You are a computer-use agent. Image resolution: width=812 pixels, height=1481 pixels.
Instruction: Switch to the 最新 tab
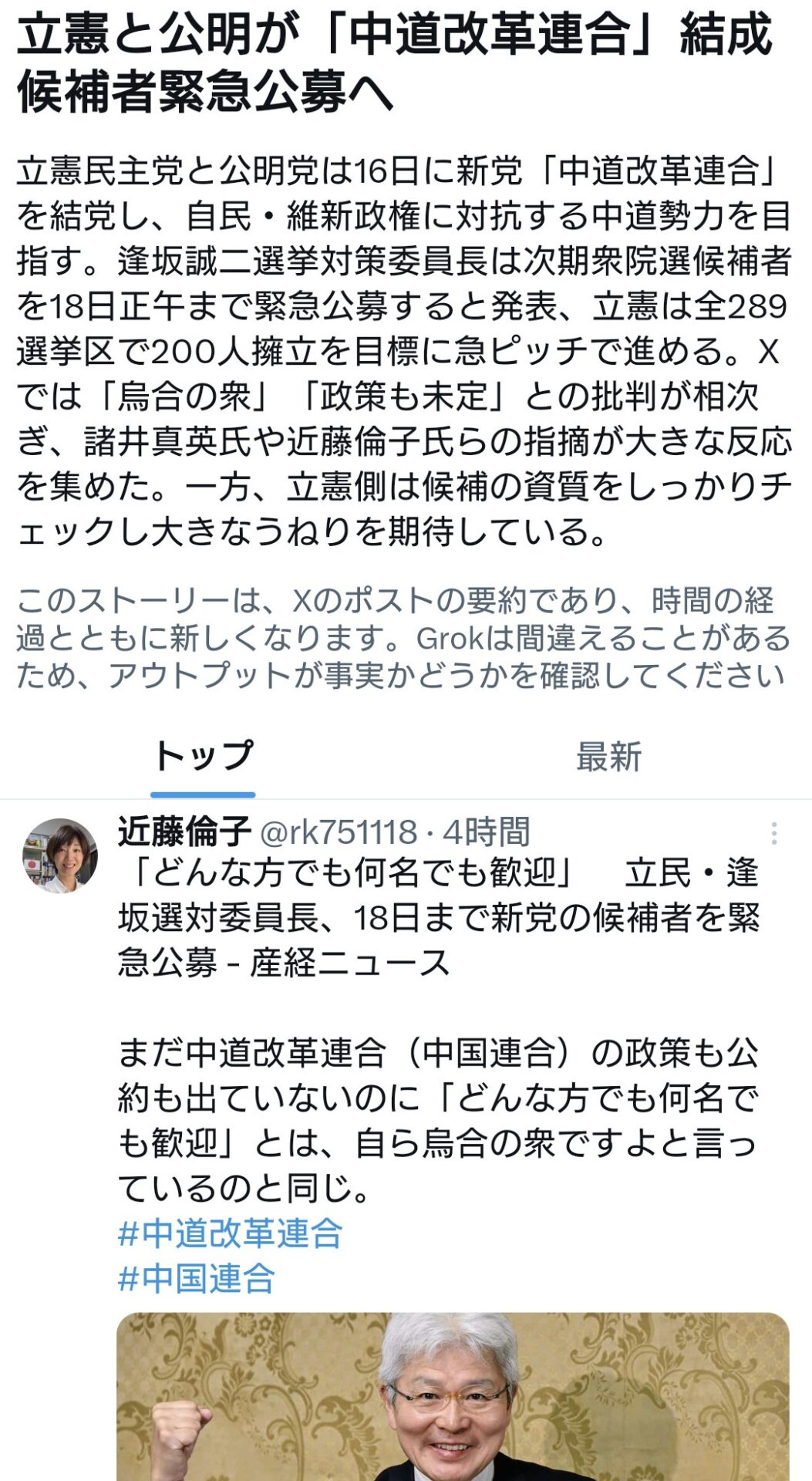(x=608, y=757)
